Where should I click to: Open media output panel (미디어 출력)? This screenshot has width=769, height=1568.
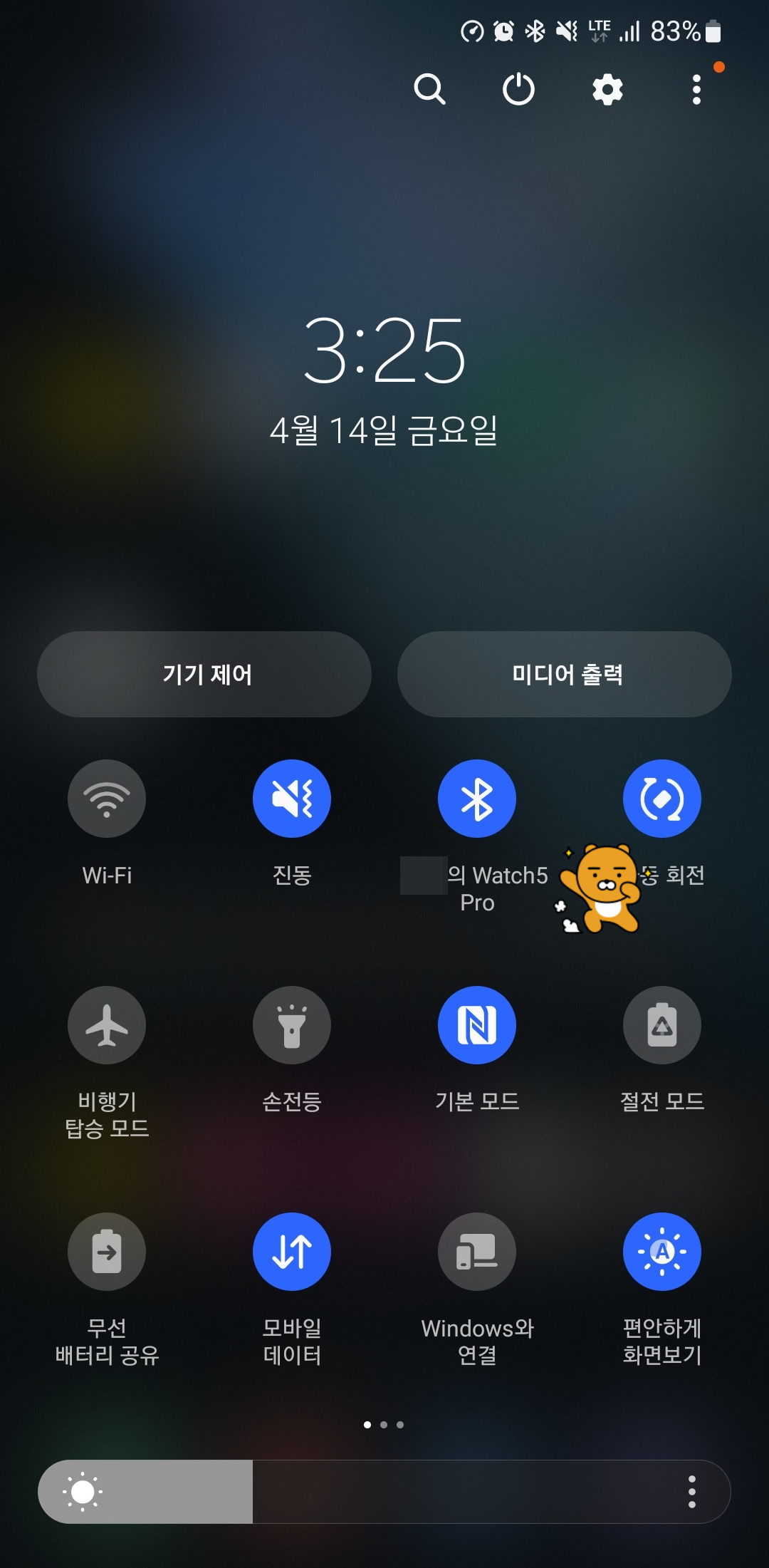click(x=566, y=674)
